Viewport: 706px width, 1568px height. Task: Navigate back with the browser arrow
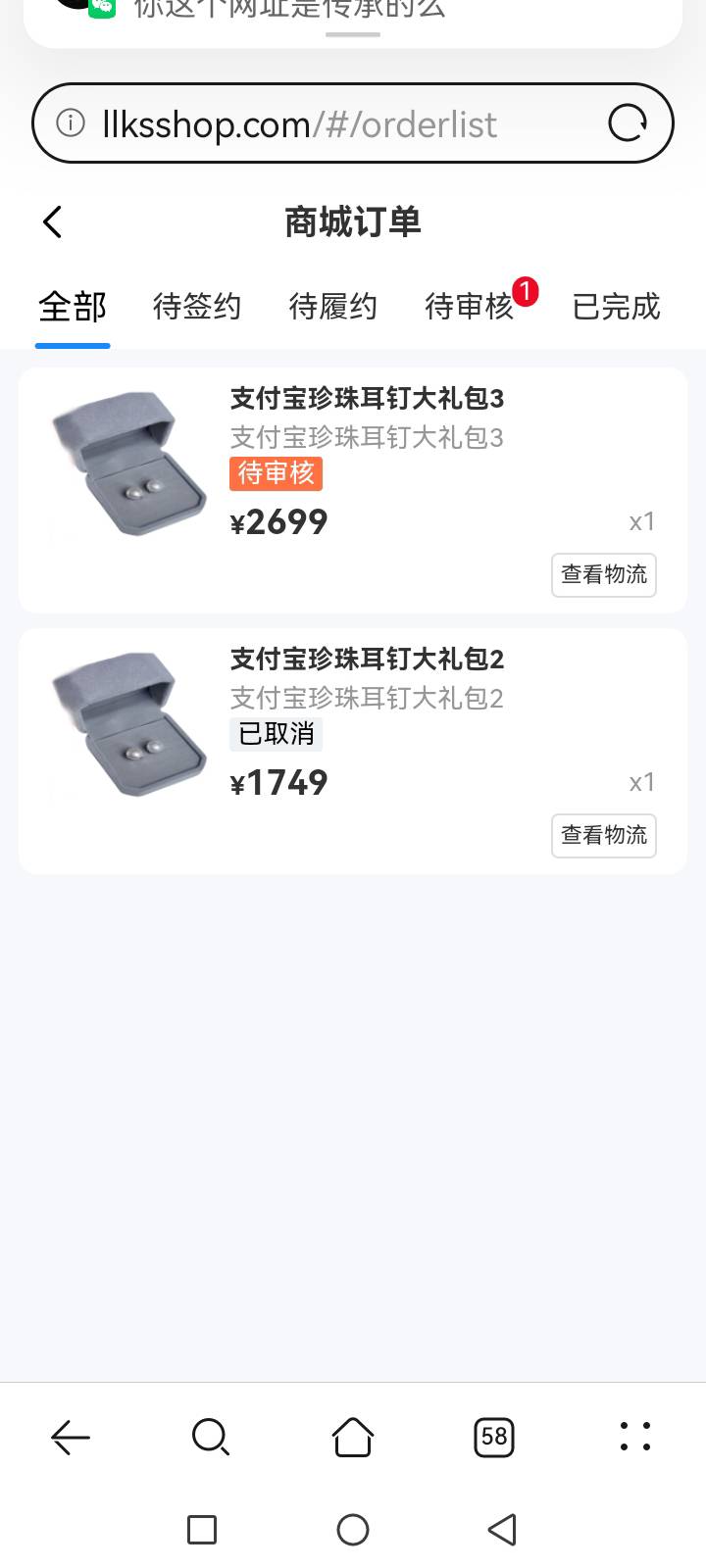pos(71,1437)
